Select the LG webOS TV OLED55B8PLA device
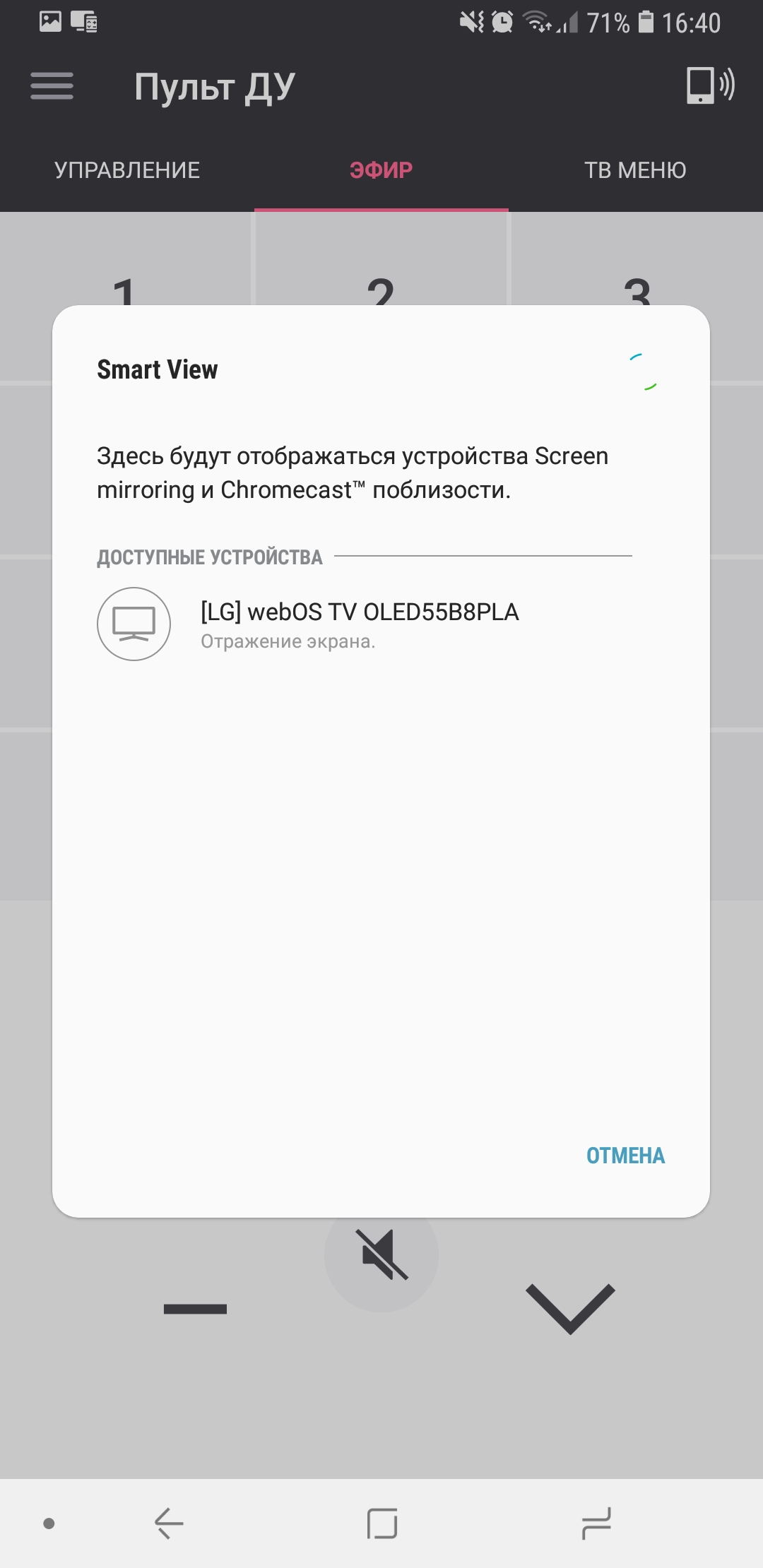Image resolution: width=763 pixels, height=1568 pixels. pos(359,624)
